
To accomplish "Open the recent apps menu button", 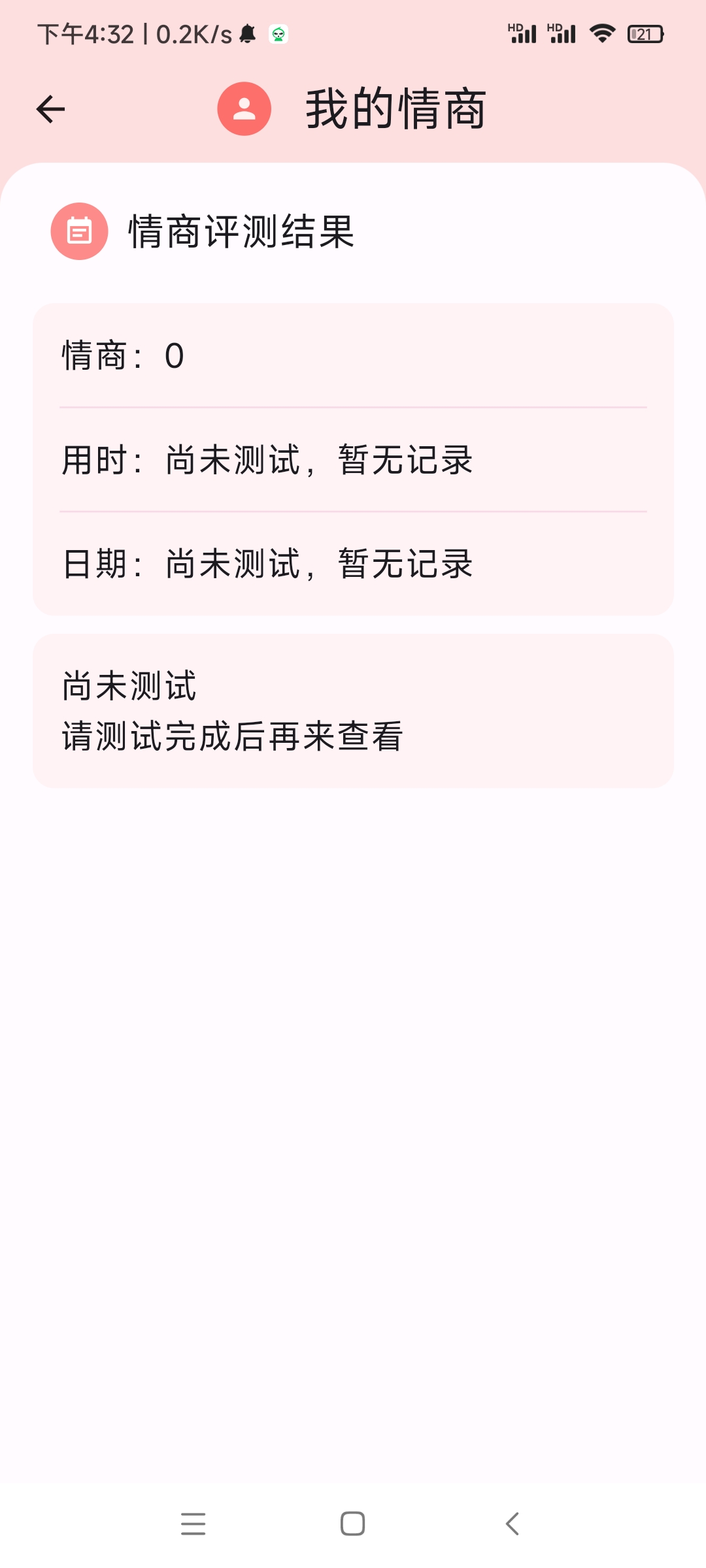I will 193,1524.
